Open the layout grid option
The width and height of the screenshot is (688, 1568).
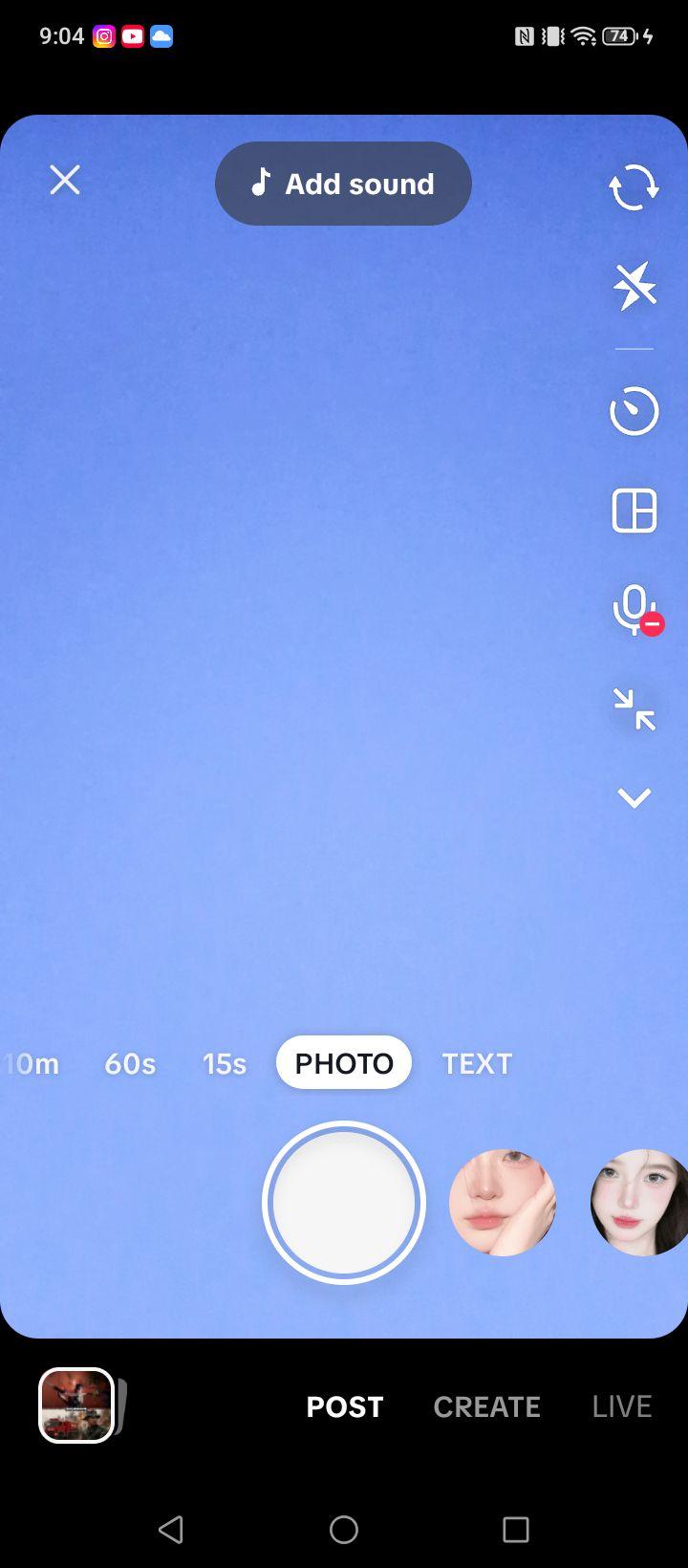tap(634, 510)
